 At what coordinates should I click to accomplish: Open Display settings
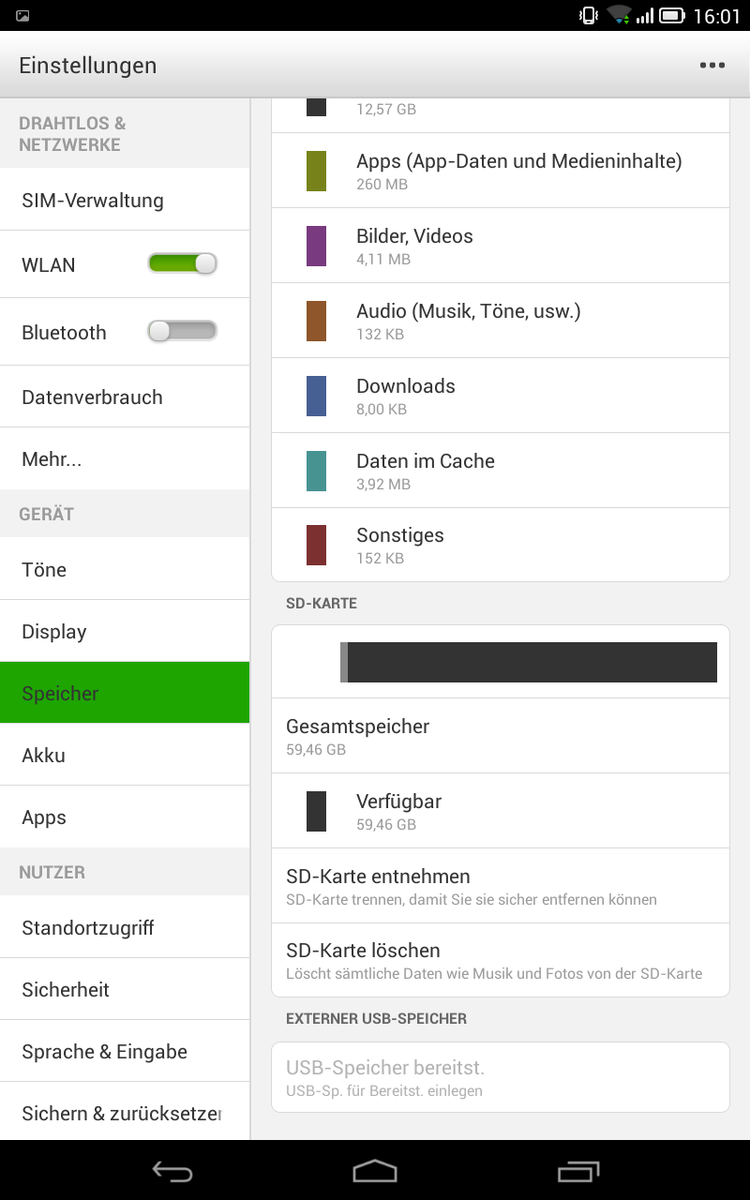[x=124, y=631]
